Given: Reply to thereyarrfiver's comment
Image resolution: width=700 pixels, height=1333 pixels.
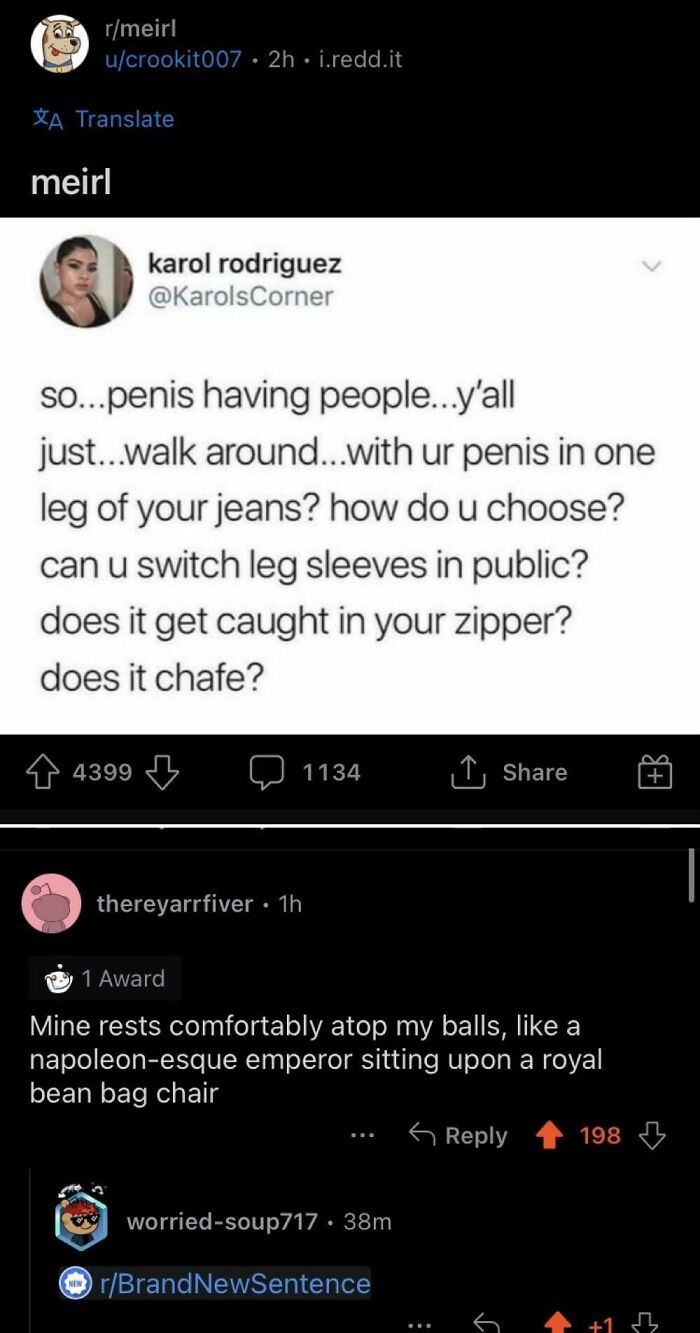Looking at the screenshot, I should pyautogui.click(x=459, y=1136).
